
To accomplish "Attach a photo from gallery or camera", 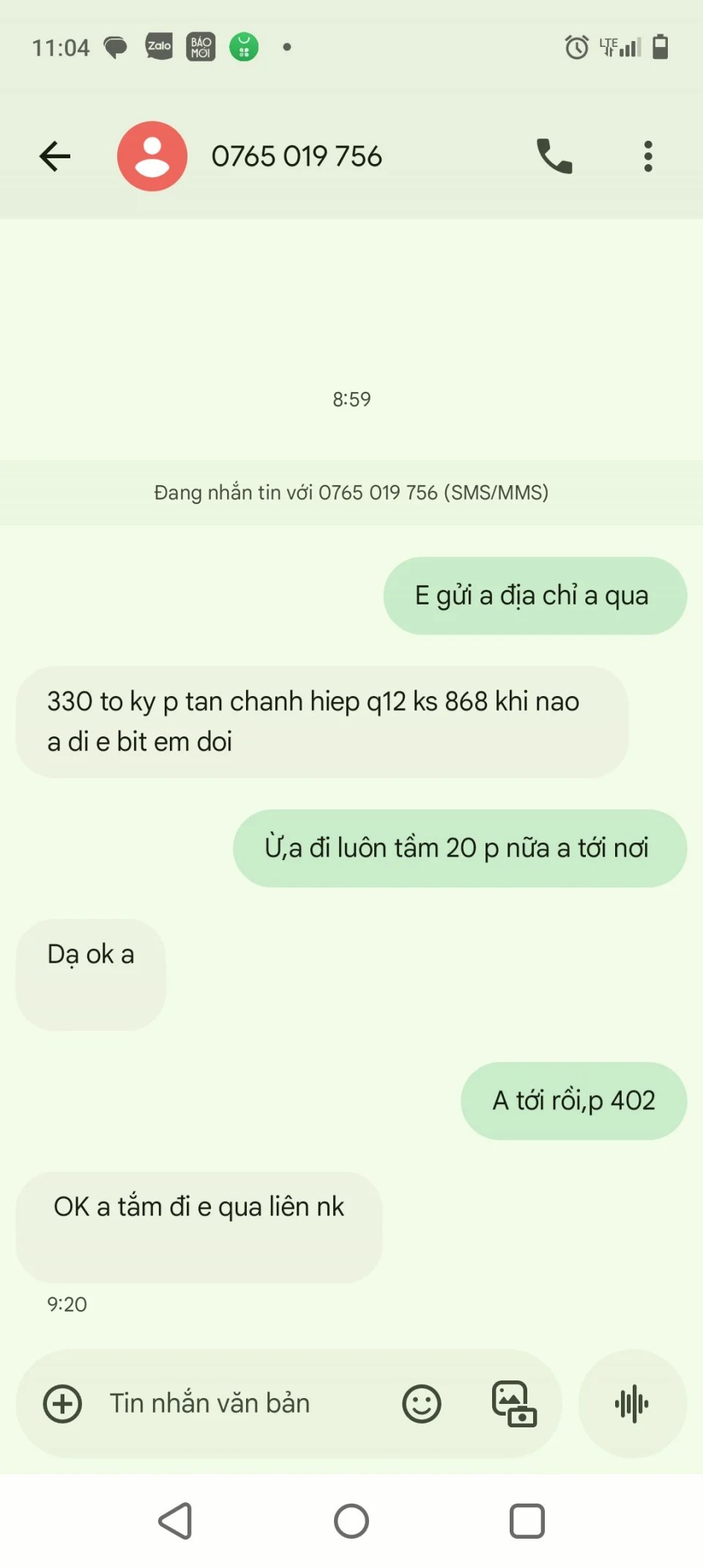I will click(514, 1404).
